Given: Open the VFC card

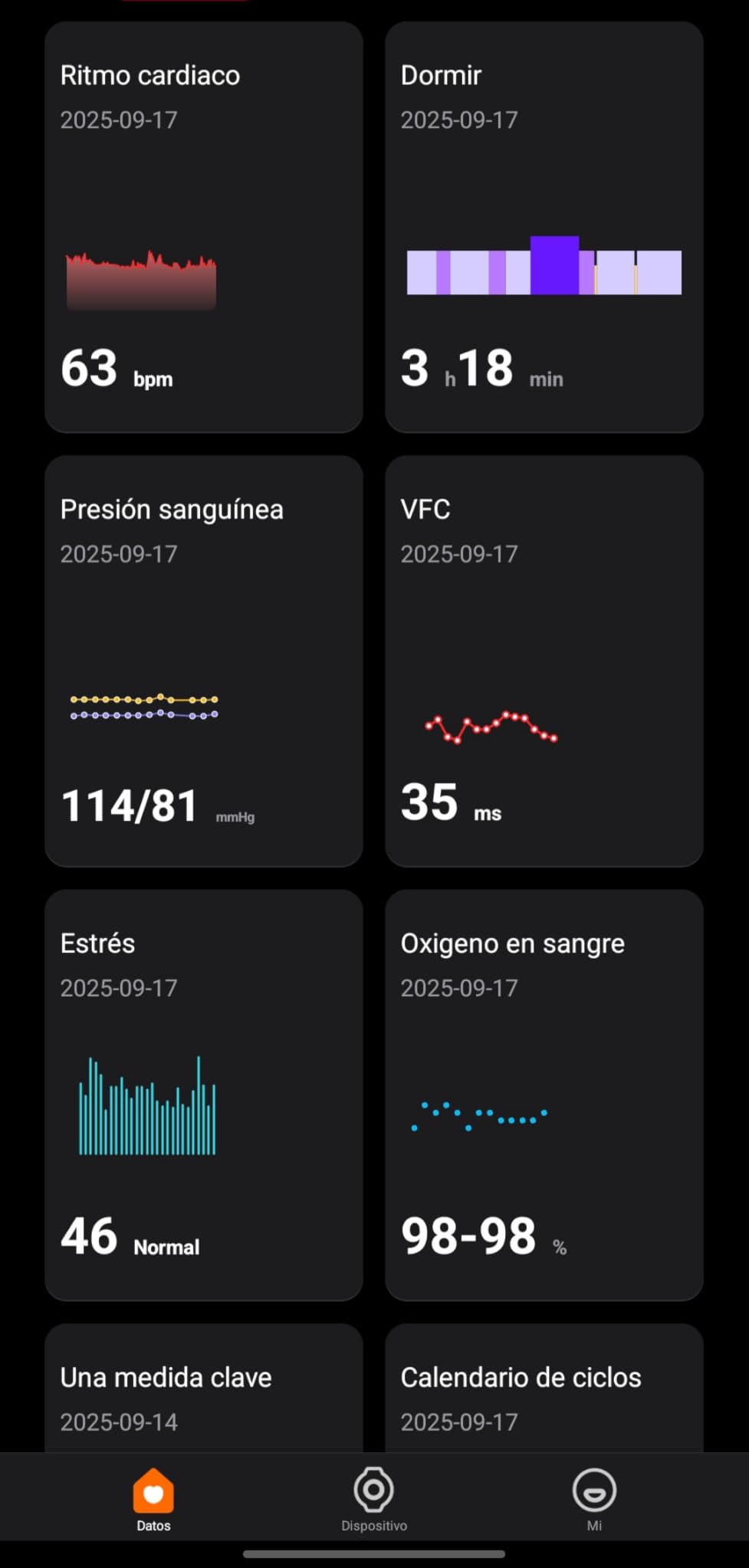Looking at the screenshot, I should pyautogui.click(x=544, y=661).
